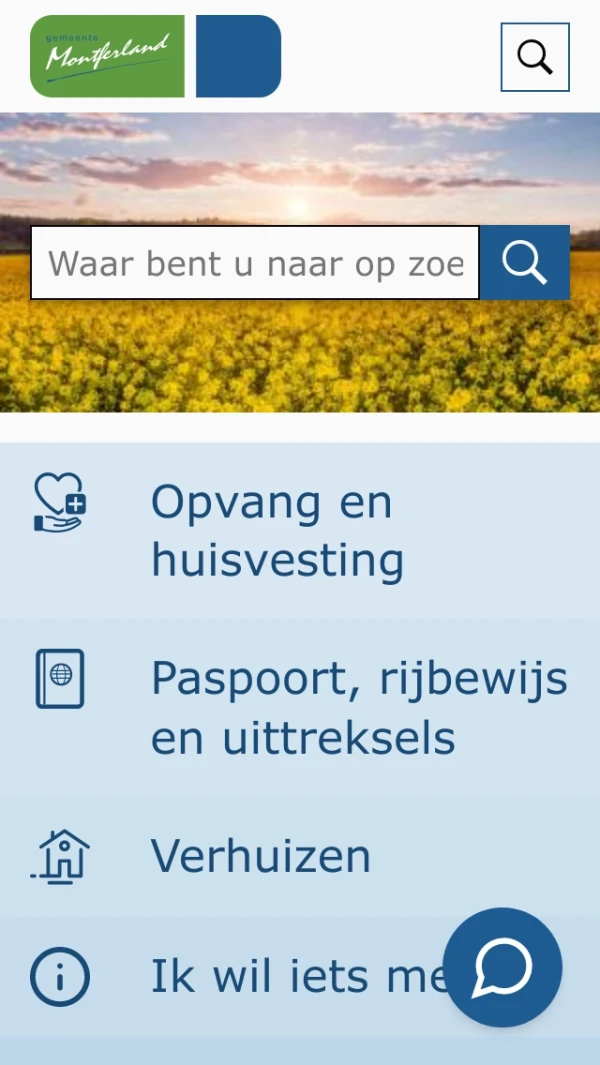Screen dimensions: 600x1065
Task: Submit search with the blue magnifier button
Action: [524, 263]
